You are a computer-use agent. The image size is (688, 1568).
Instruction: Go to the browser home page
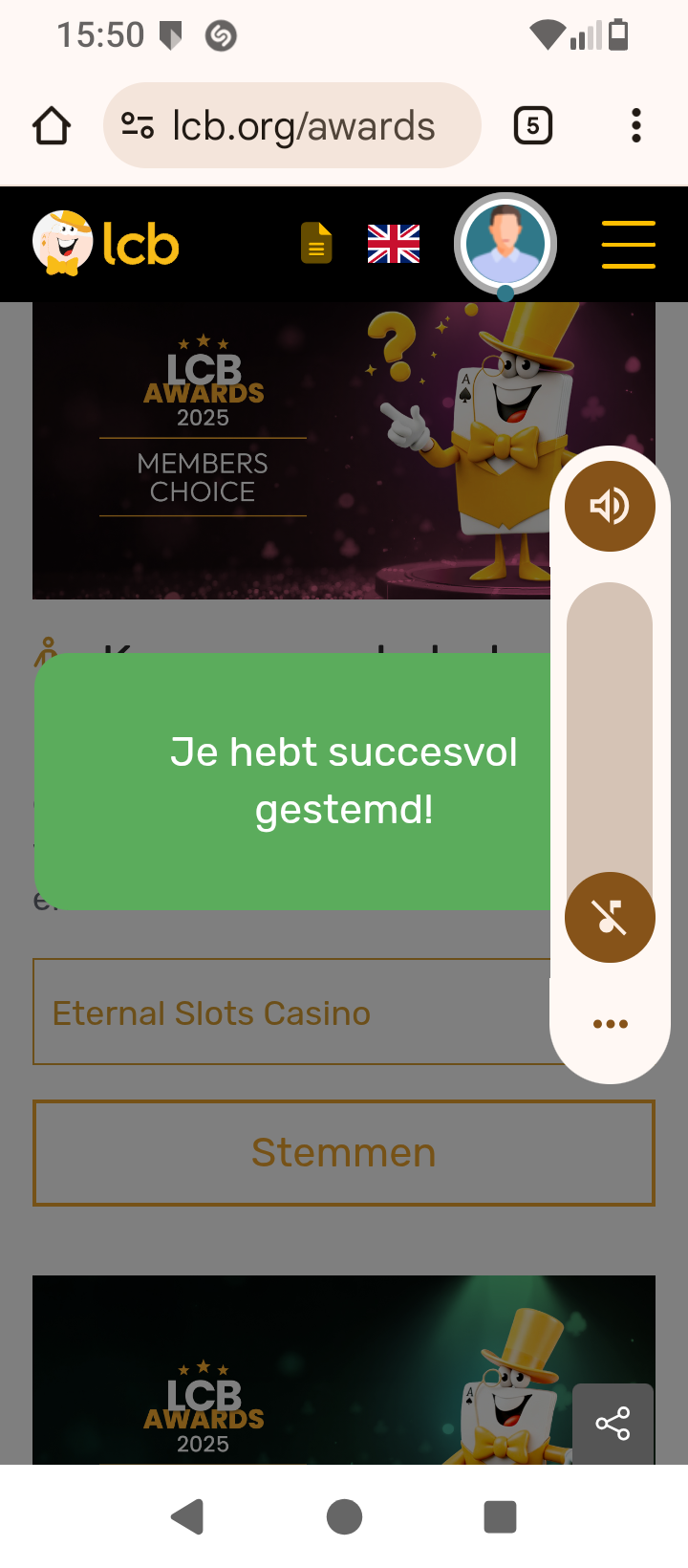(x=52, y=126)
